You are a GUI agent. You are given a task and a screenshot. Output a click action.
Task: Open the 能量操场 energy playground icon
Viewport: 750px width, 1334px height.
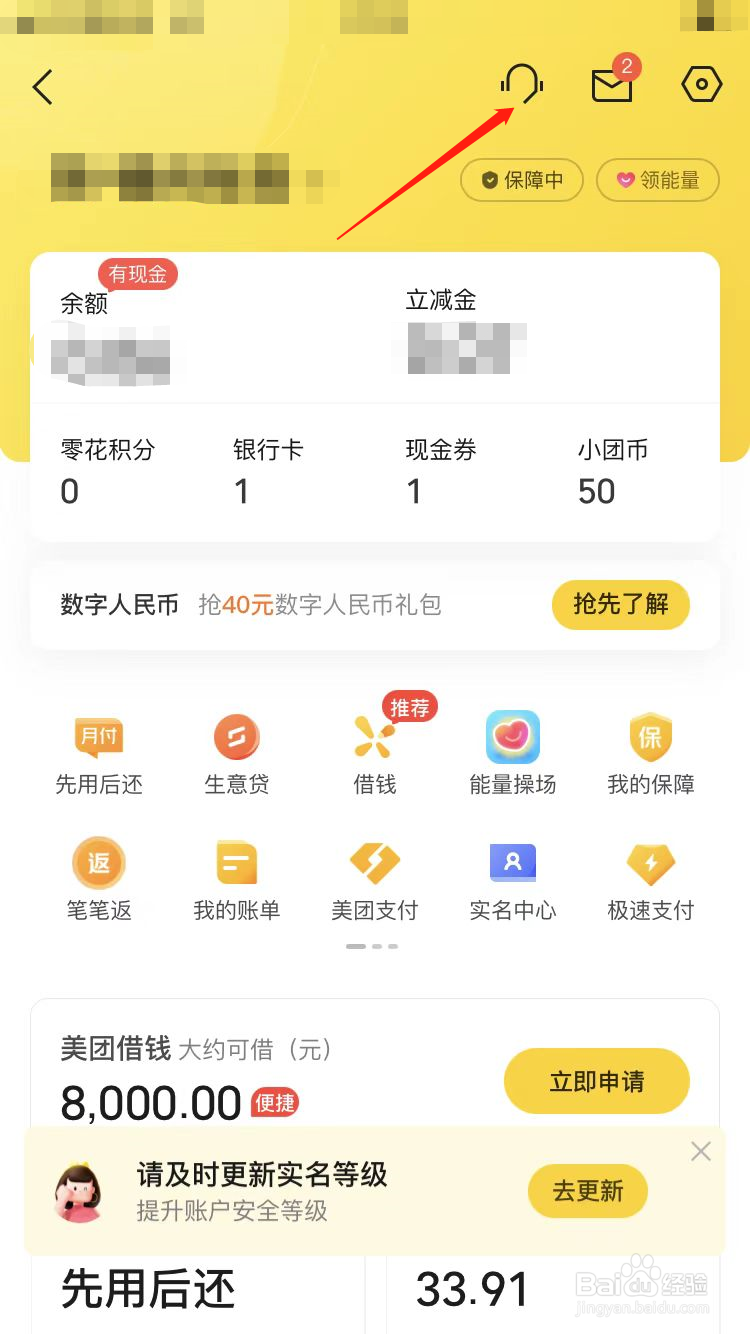512,750
